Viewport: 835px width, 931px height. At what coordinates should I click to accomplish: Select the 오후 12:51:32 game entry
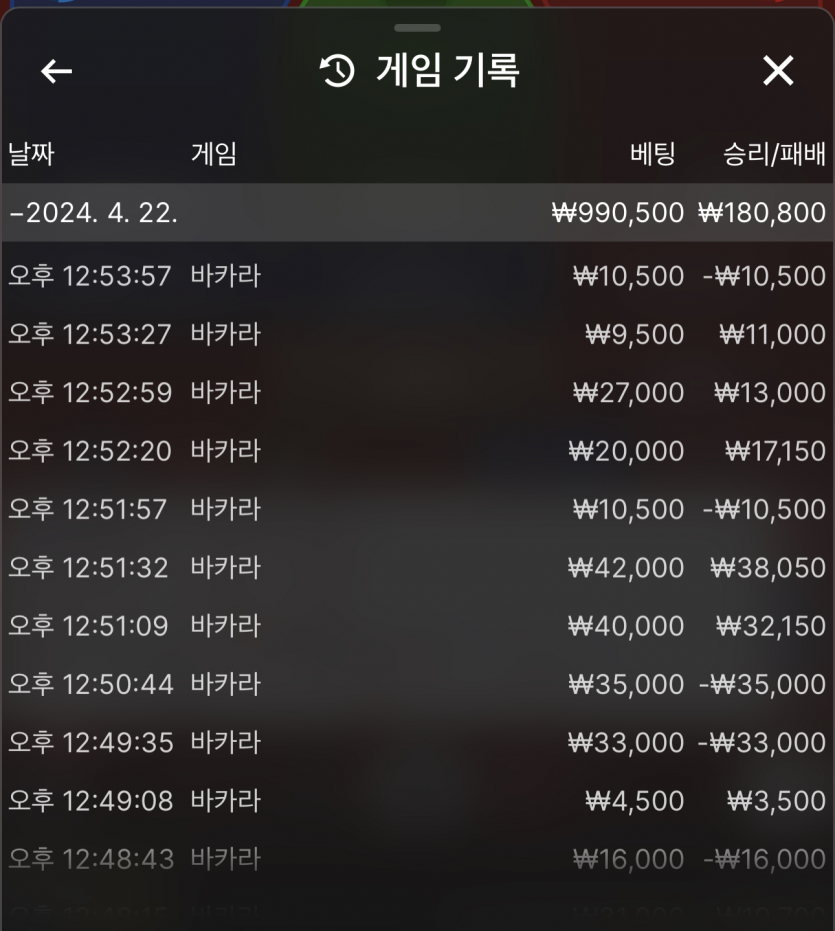[x=417, y=568]
